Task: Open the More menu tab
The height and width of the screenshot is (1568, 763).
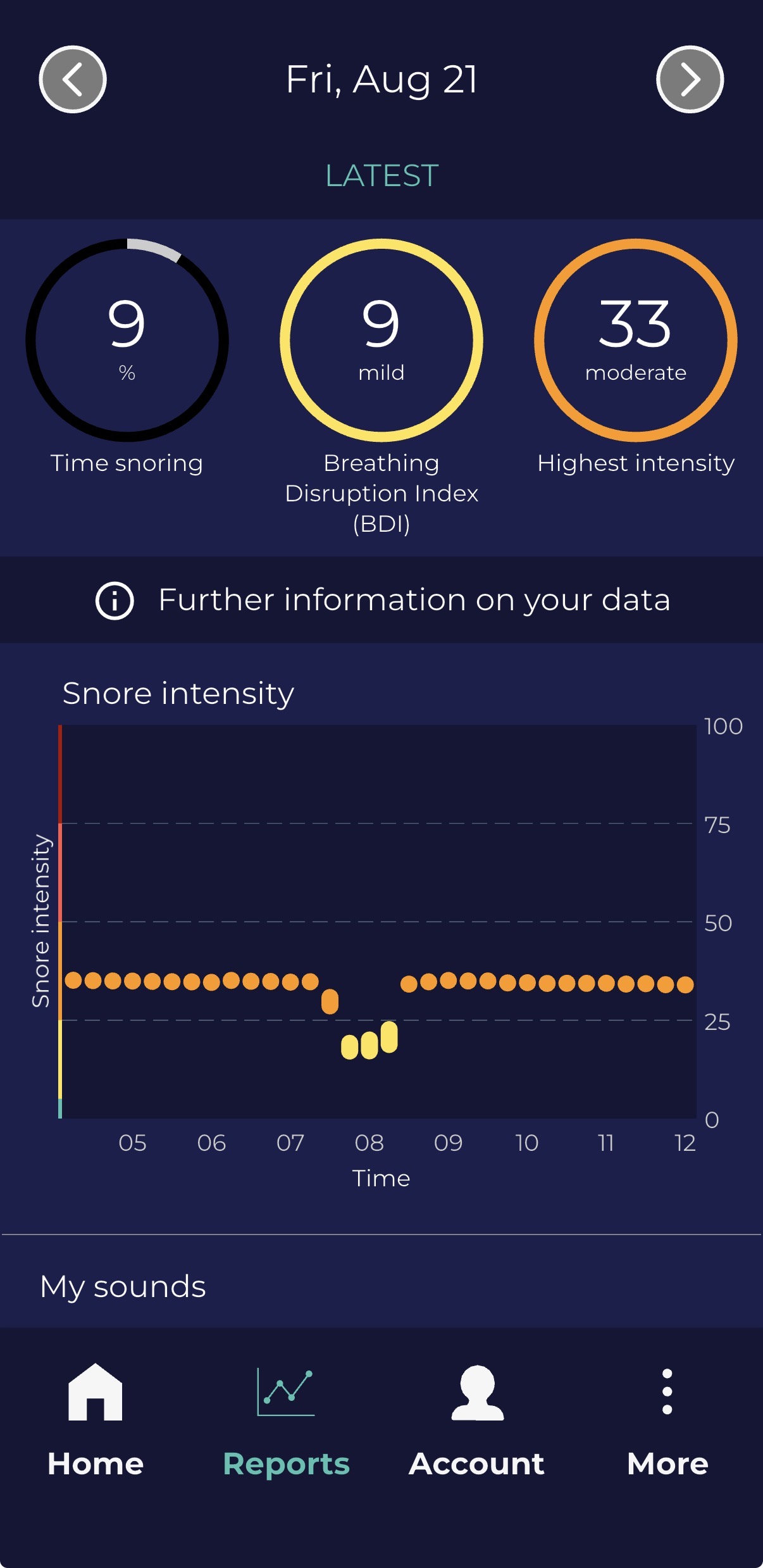Action: pos(667,1420)
